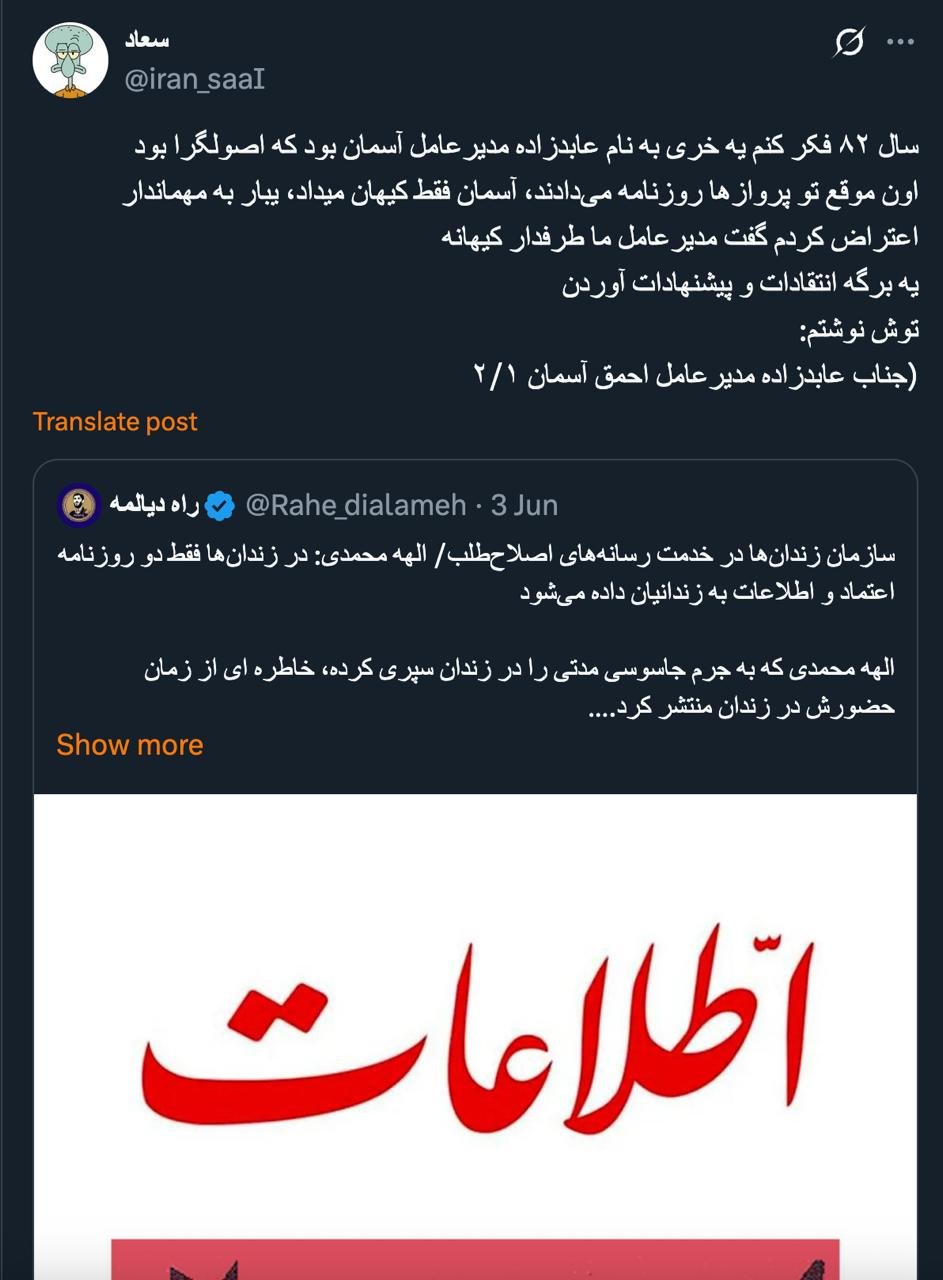Tap the Grok icon beside the post

pyautogui.click(x=849, y=43)
